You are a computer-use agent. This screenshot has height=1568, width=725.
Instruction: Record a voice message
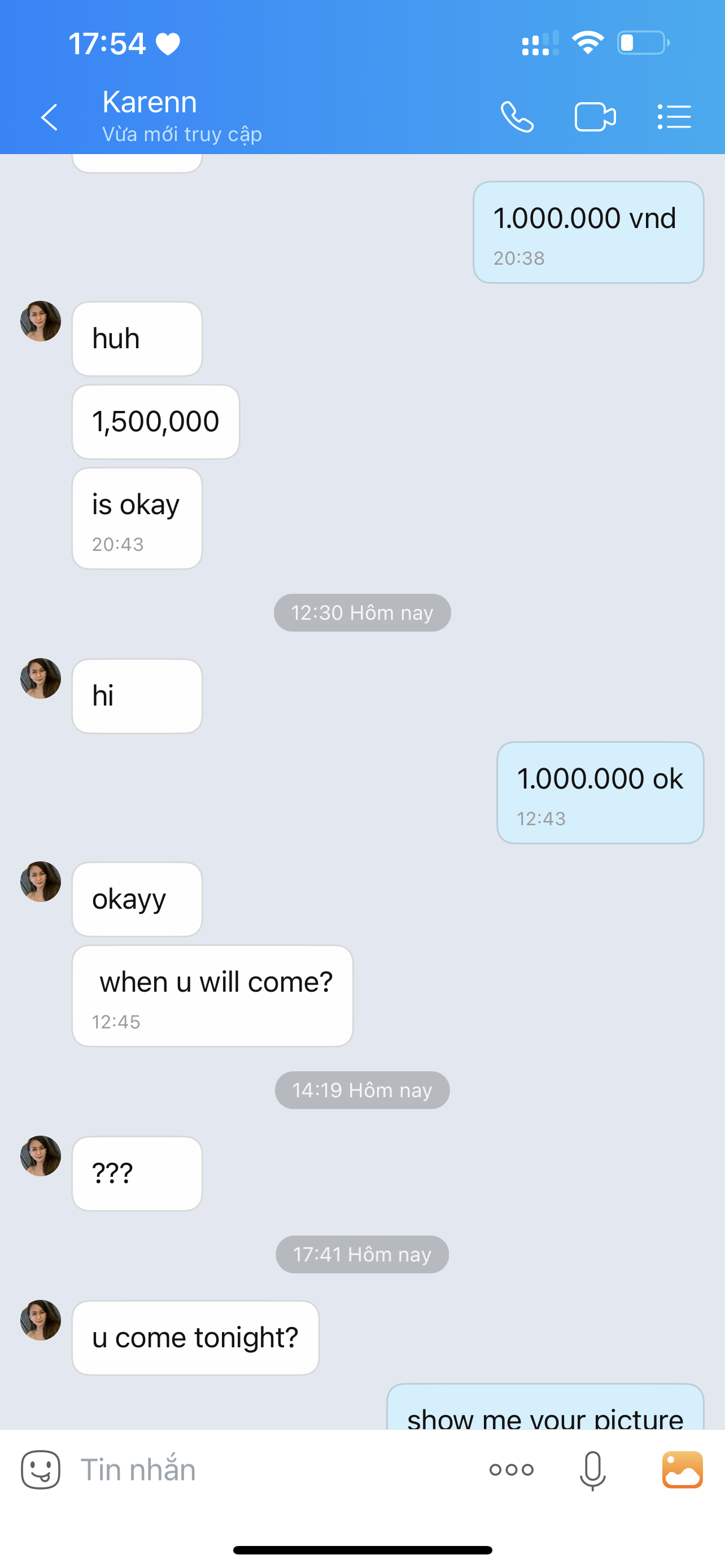point(592,1469)
